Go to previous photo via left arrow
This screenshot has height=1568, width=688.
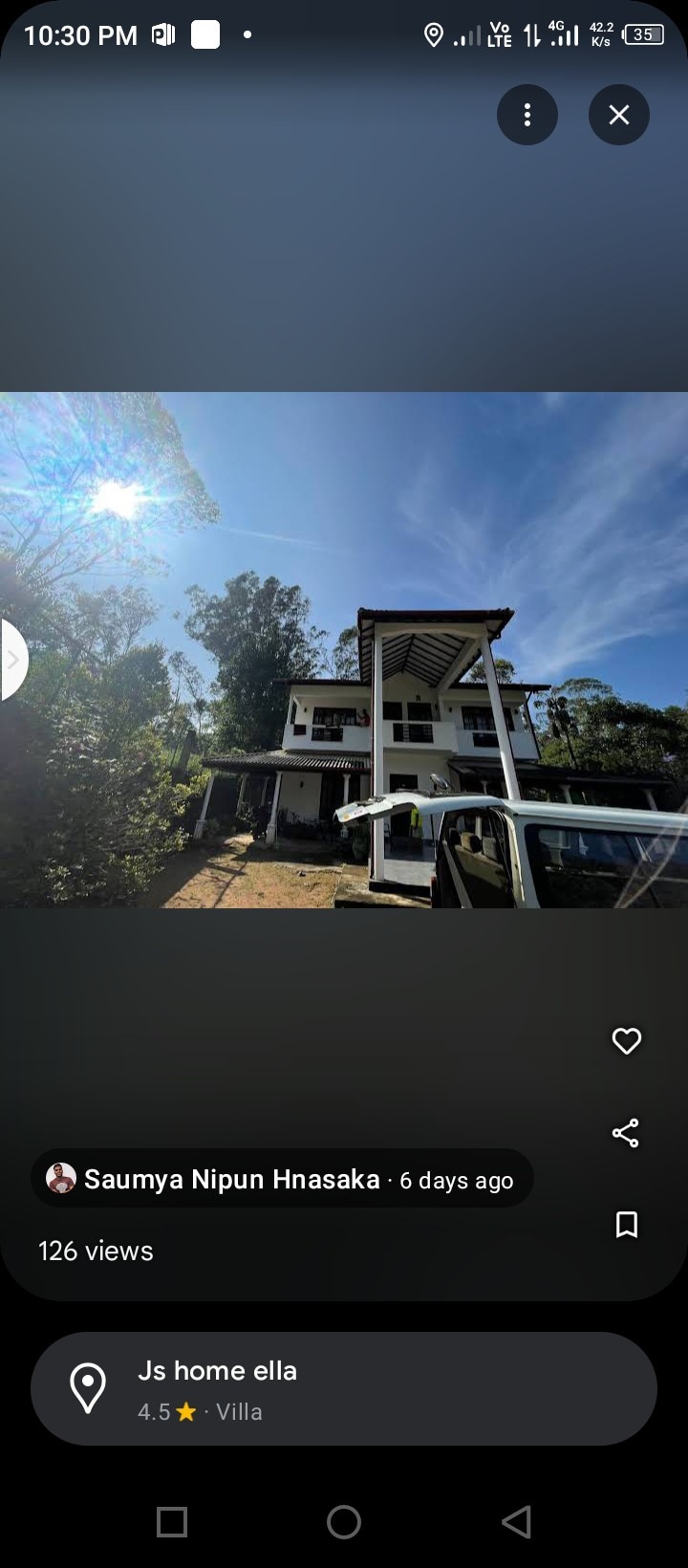pos(12,660)
